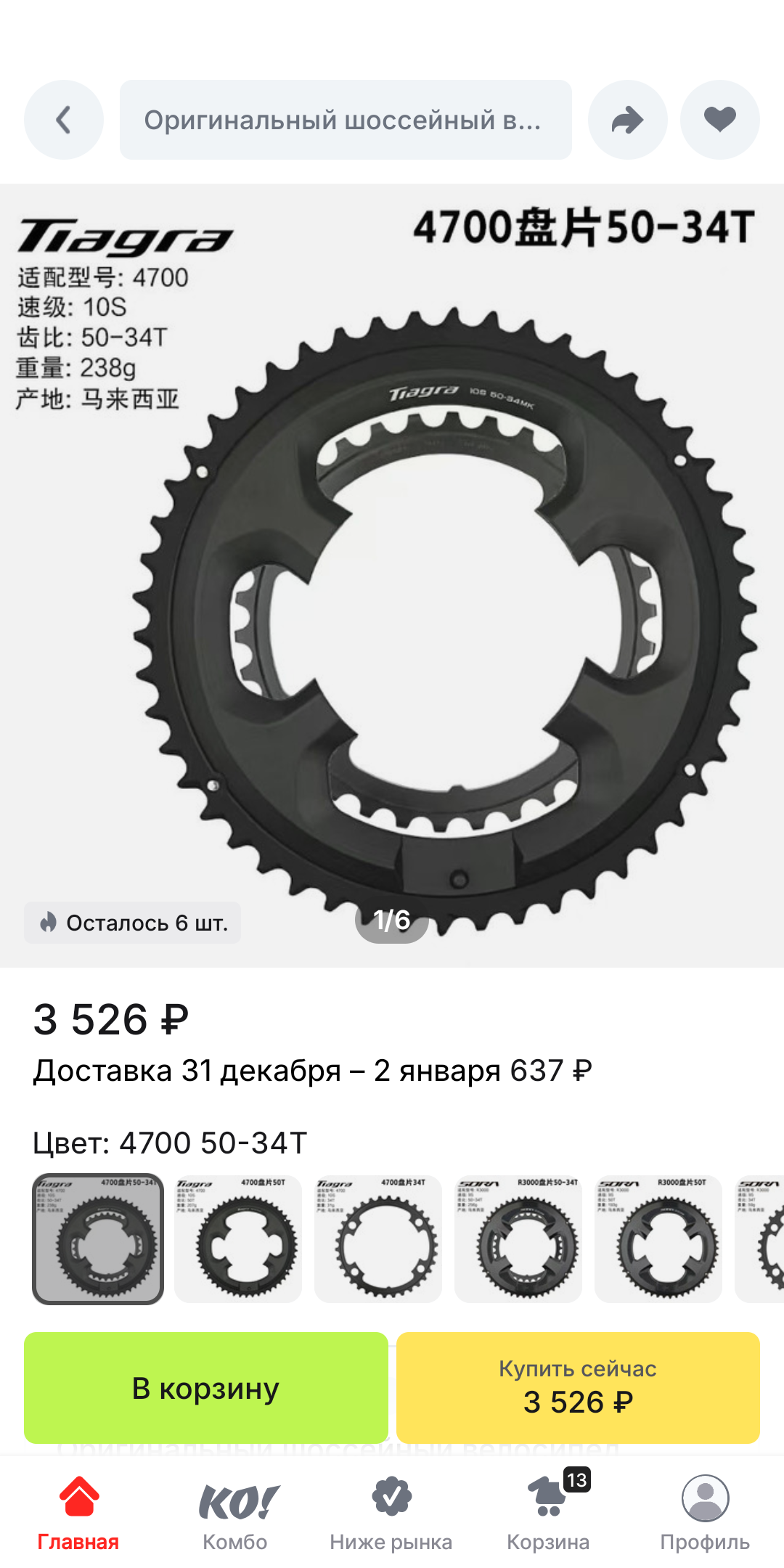Go back using the arrow button
784x1568 pixels.
point(64,120)
